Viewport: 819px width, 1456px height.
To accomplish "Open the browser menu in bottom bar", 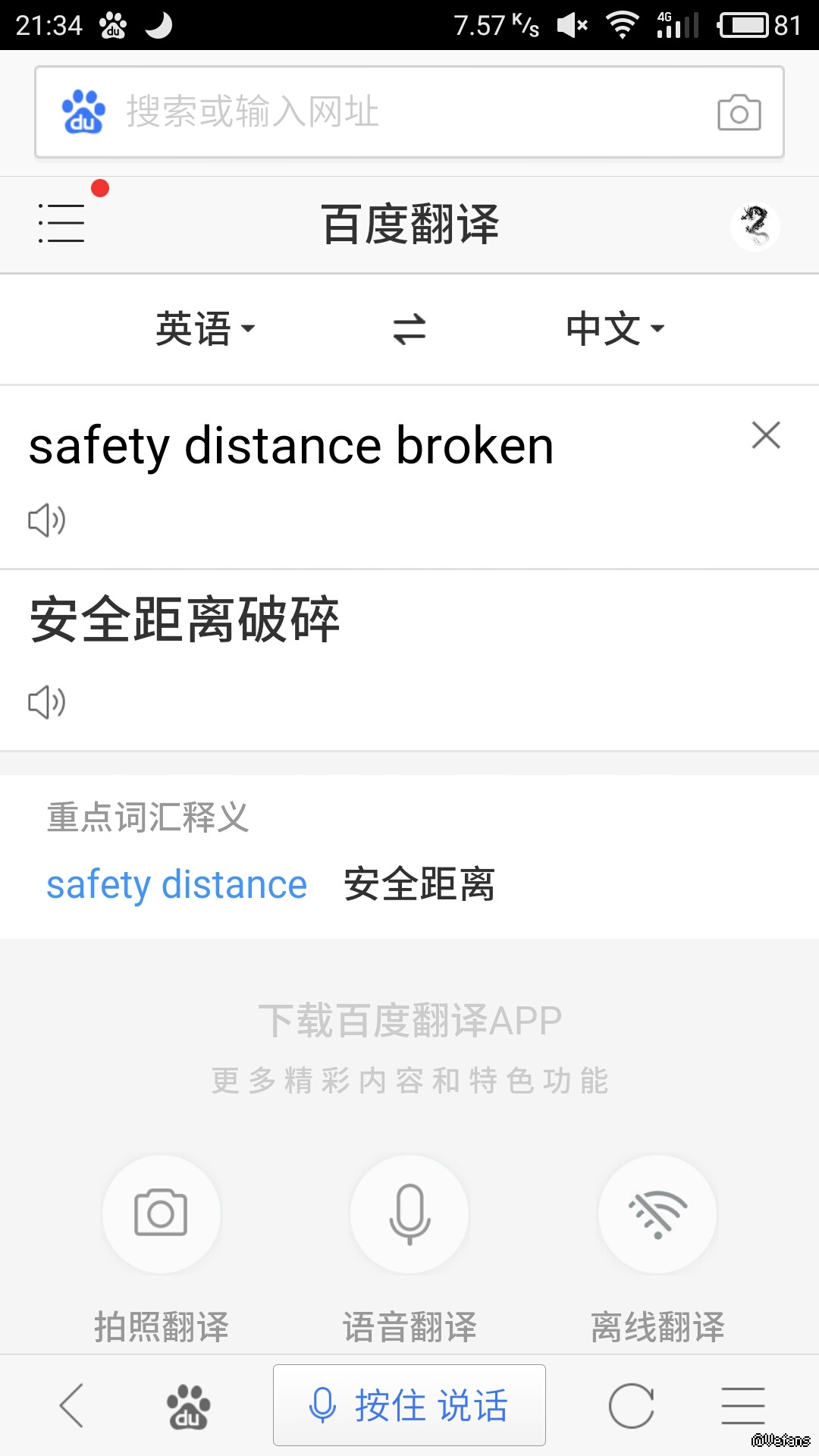I will pos(742,1405).
